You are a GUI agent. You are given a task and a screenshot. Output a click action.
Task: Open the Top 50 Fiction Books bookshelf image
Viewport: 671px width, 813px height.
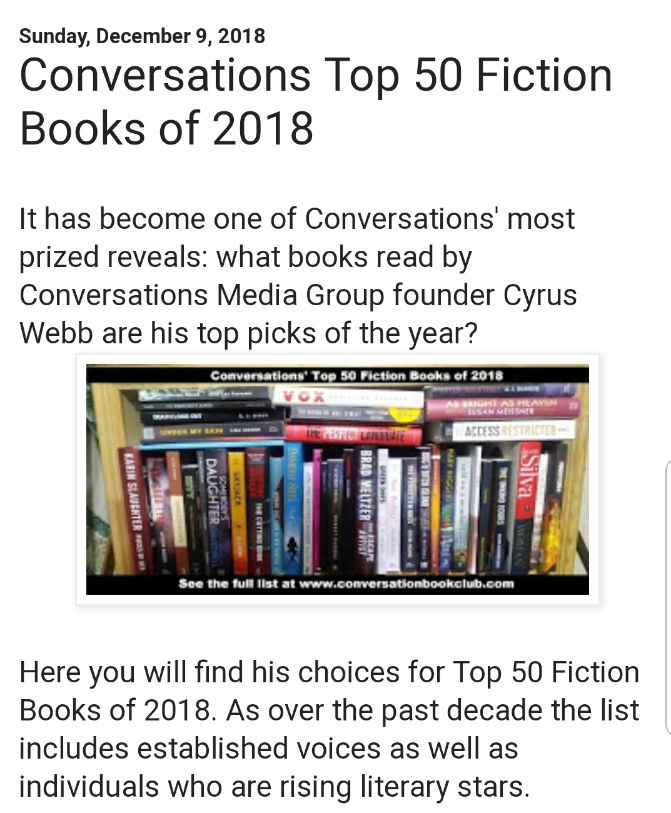coord(337,479)
